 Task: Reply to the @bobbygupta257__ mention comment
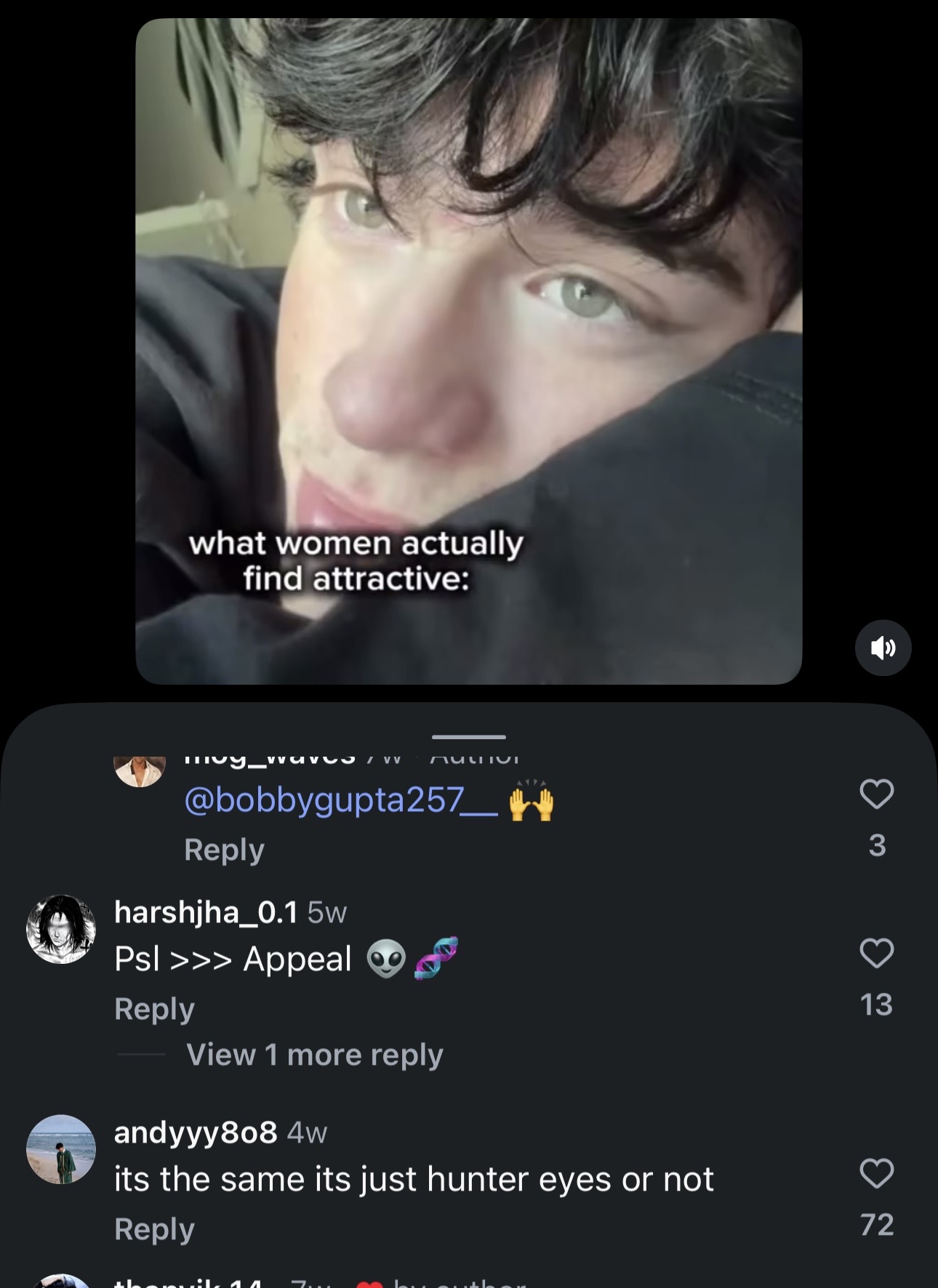click(x=224, y=850)
